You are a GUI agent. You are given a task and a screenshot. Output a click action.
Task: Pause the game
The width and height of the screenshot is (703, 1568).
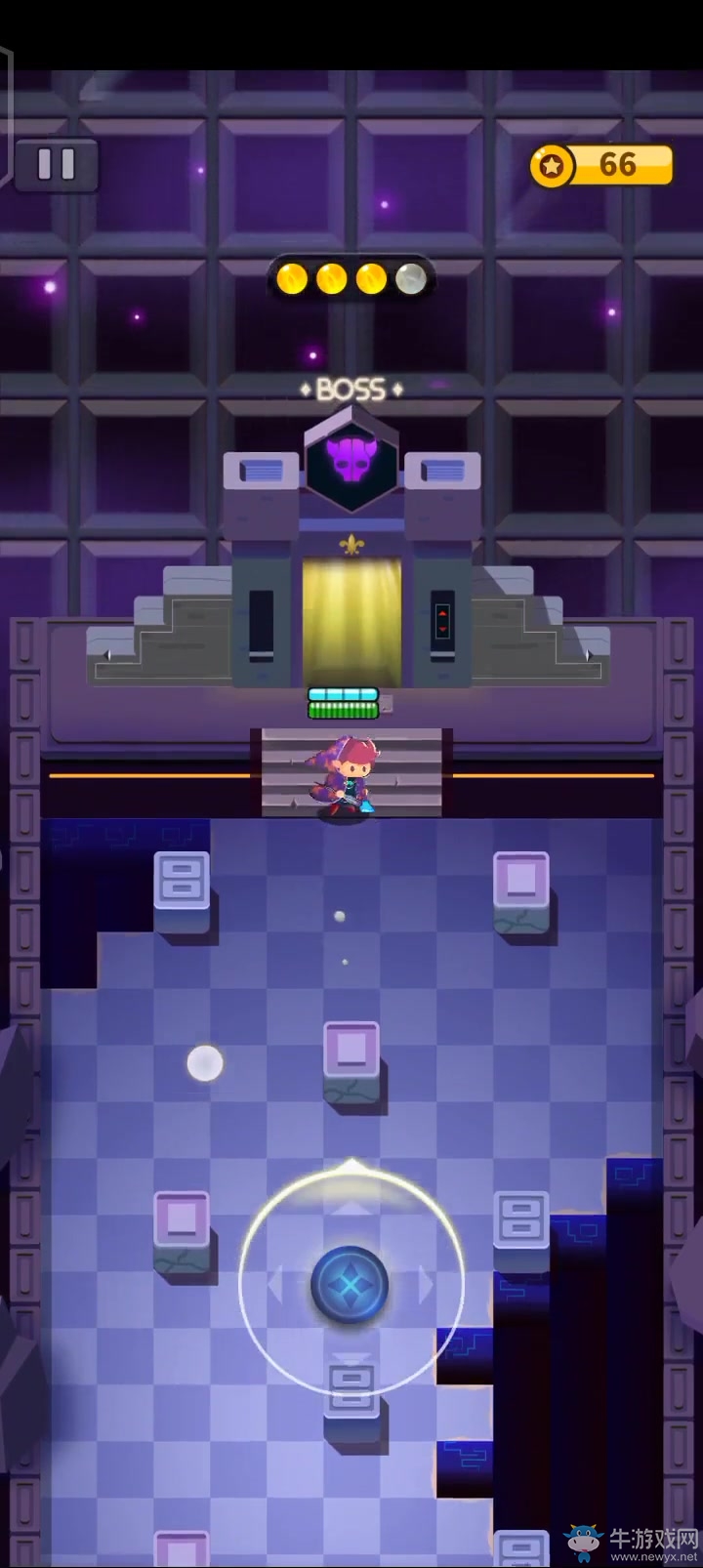coord(57,164)
